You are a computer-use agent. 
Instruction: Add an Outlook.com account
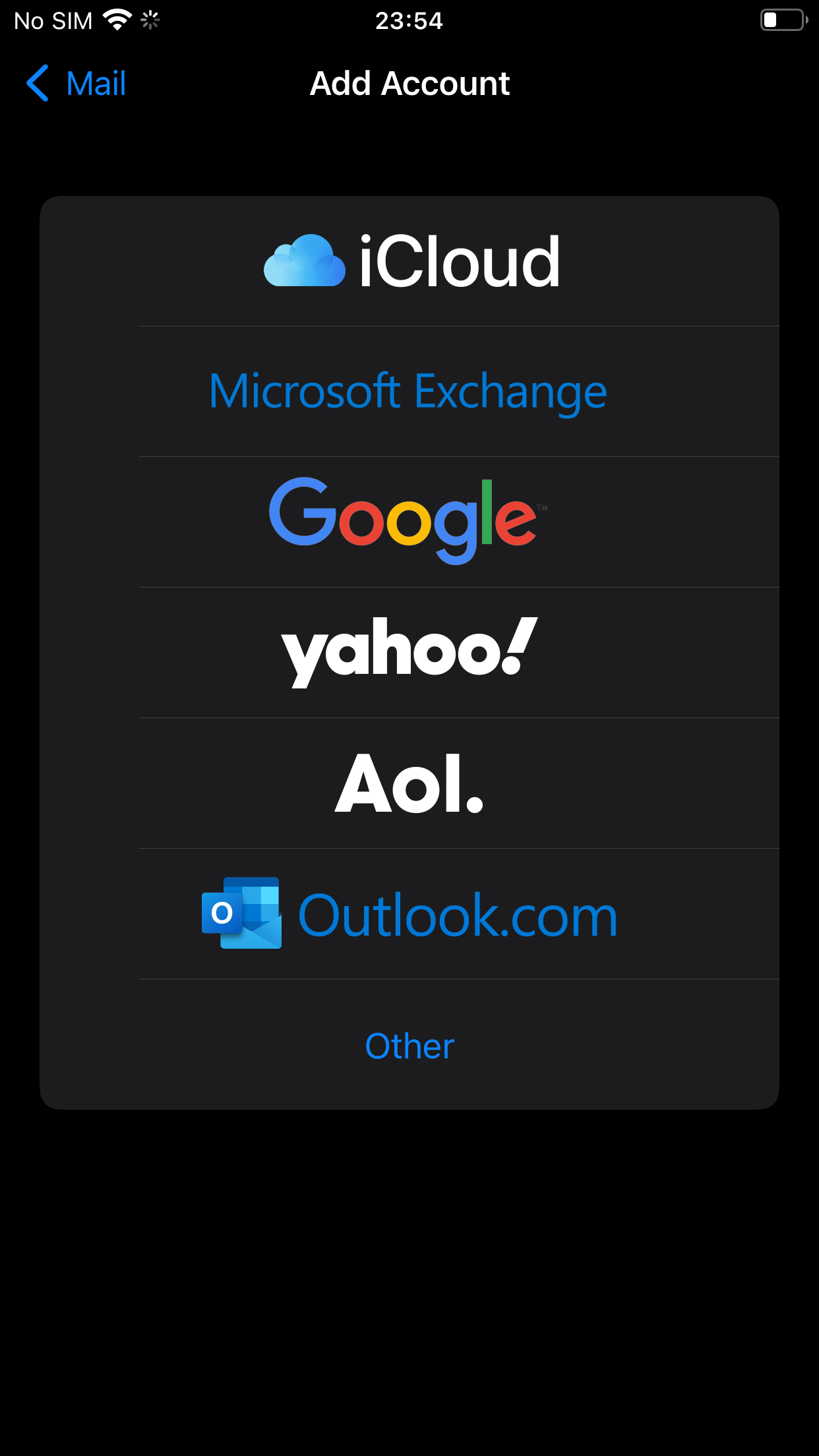[x=409, y=914]
